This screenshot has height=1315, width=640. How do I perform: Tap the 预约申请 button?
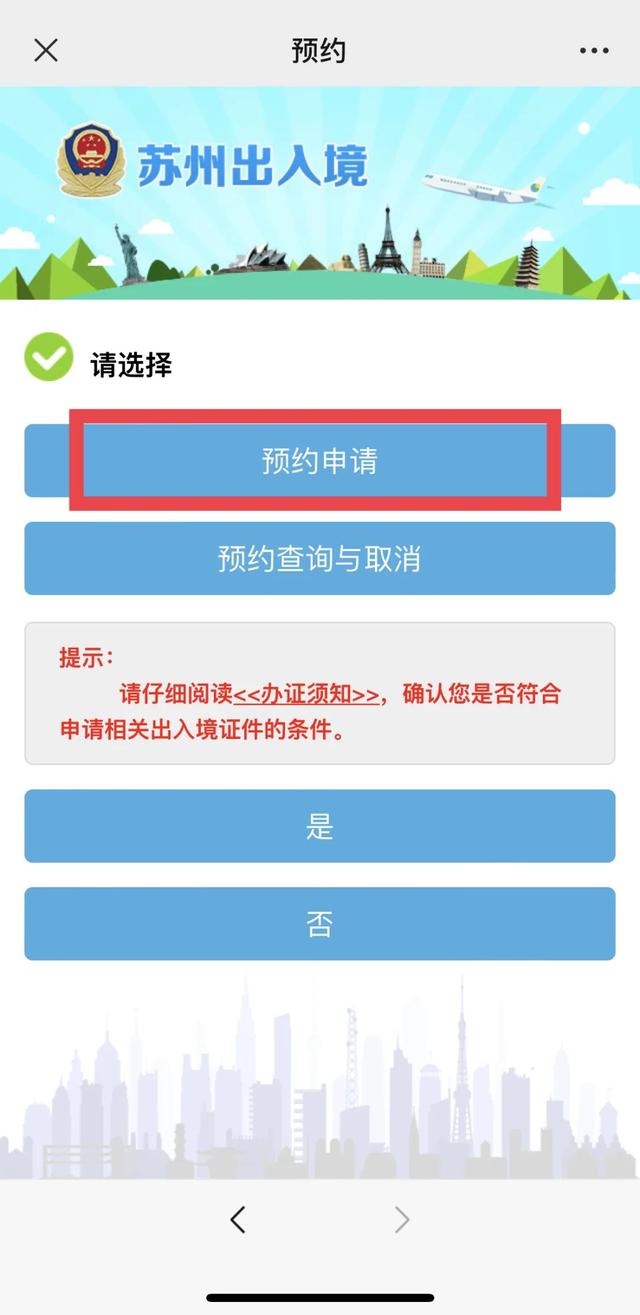click(319, 461)
